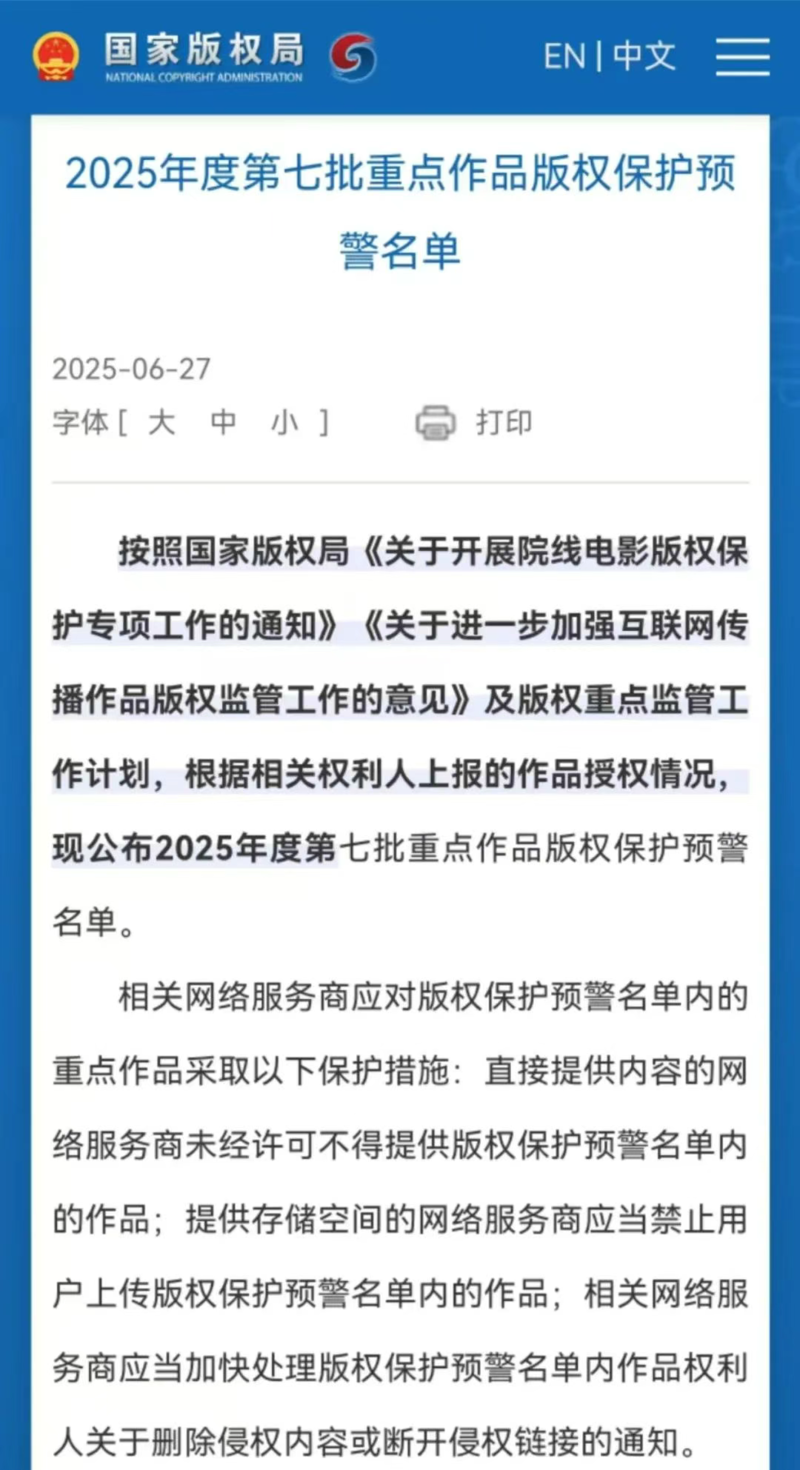
Task: Switch language to 中文
Action: [645, 57]
